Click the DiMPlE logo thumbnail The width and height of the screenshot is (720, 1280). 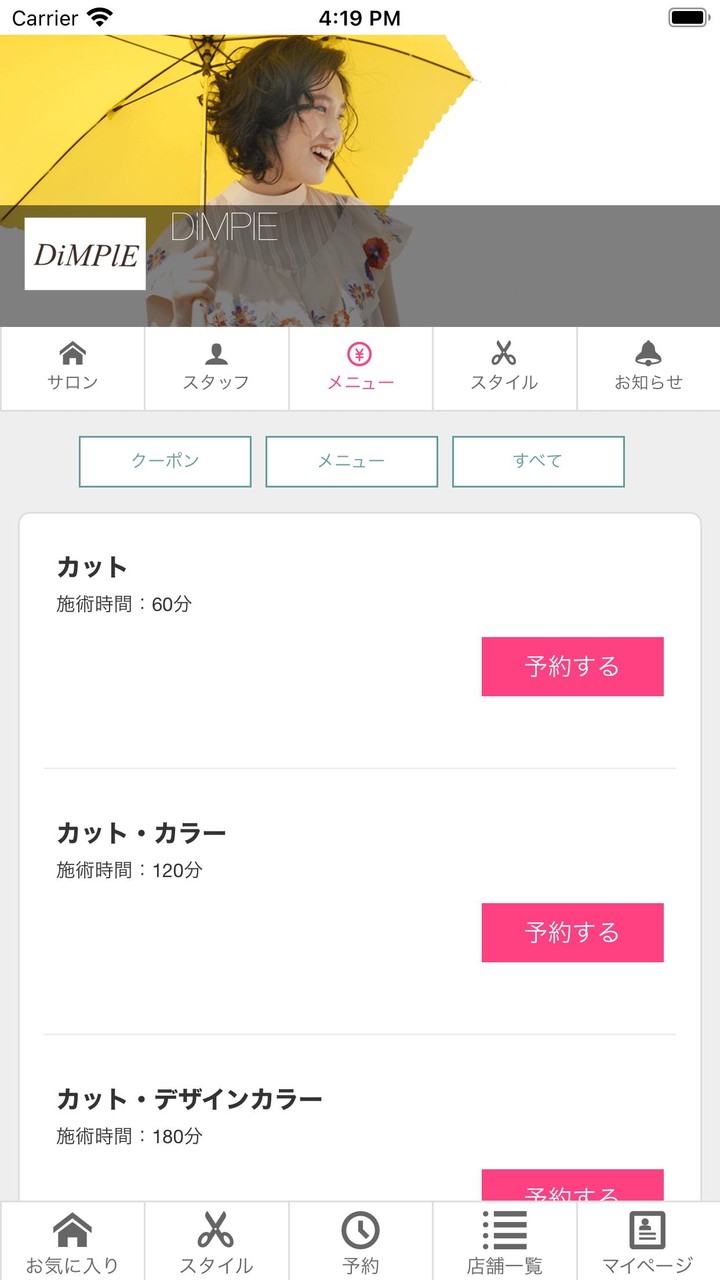[x=83, y=254]
